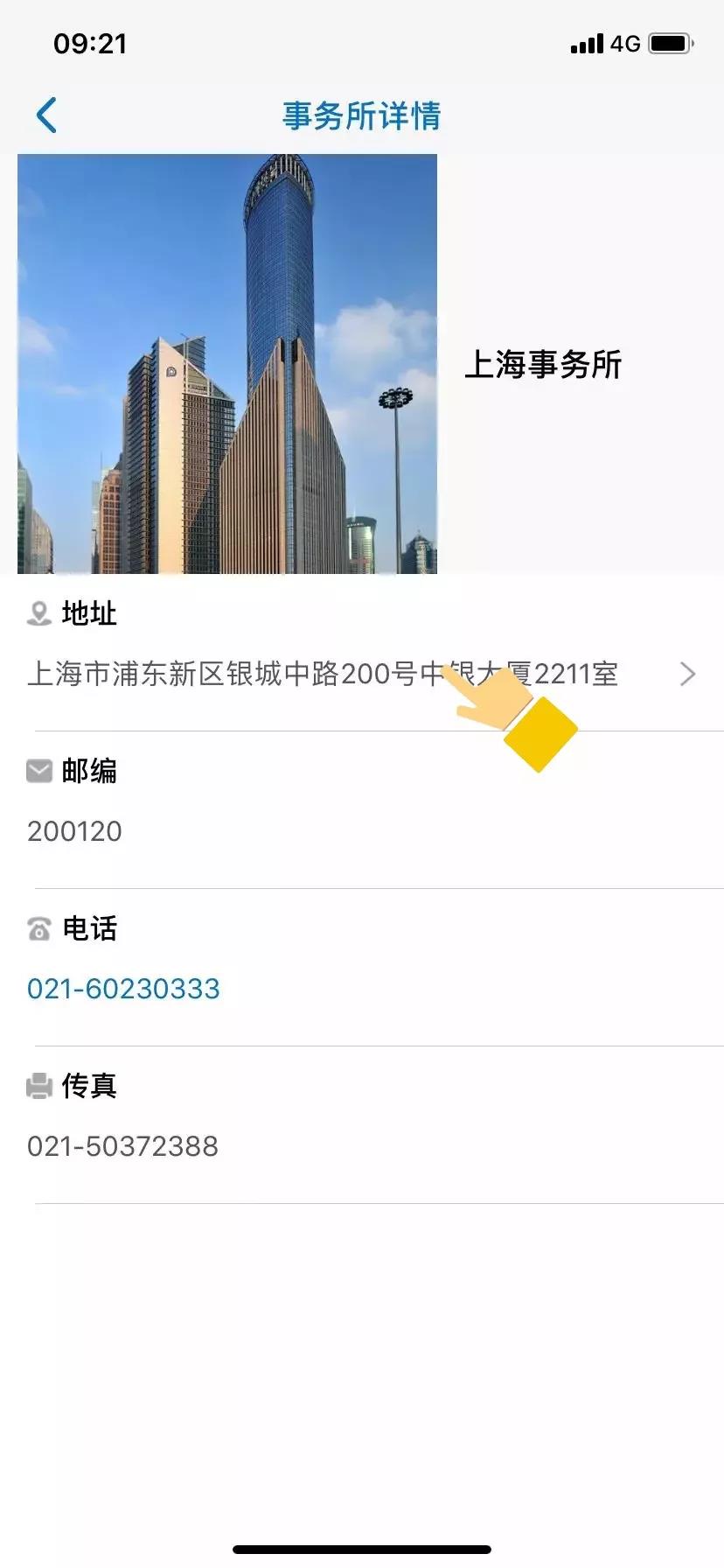Go back from the 事务所详情 page

tap(47, 115)
